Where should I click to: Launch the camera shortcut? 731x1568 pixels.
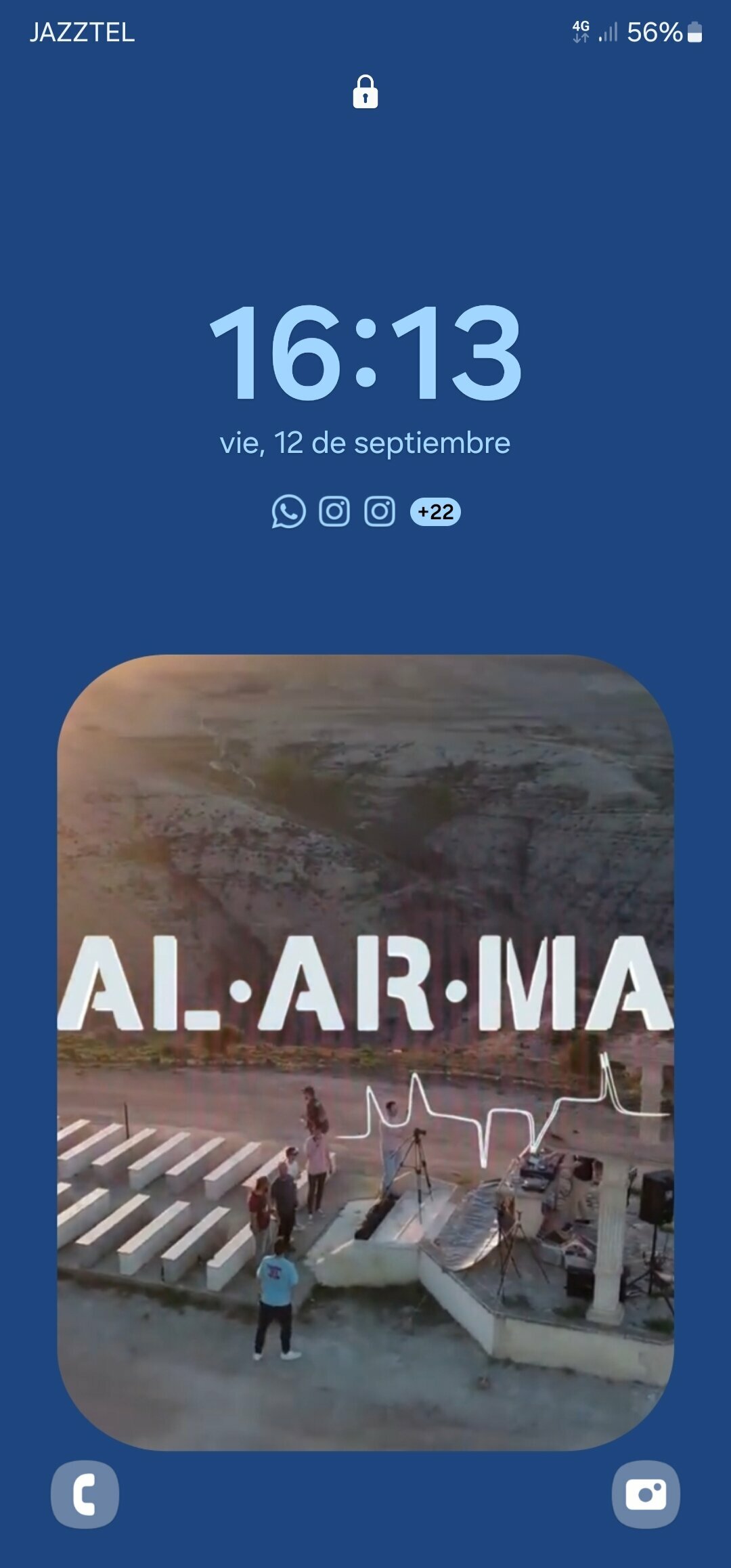pos(646,1494)
